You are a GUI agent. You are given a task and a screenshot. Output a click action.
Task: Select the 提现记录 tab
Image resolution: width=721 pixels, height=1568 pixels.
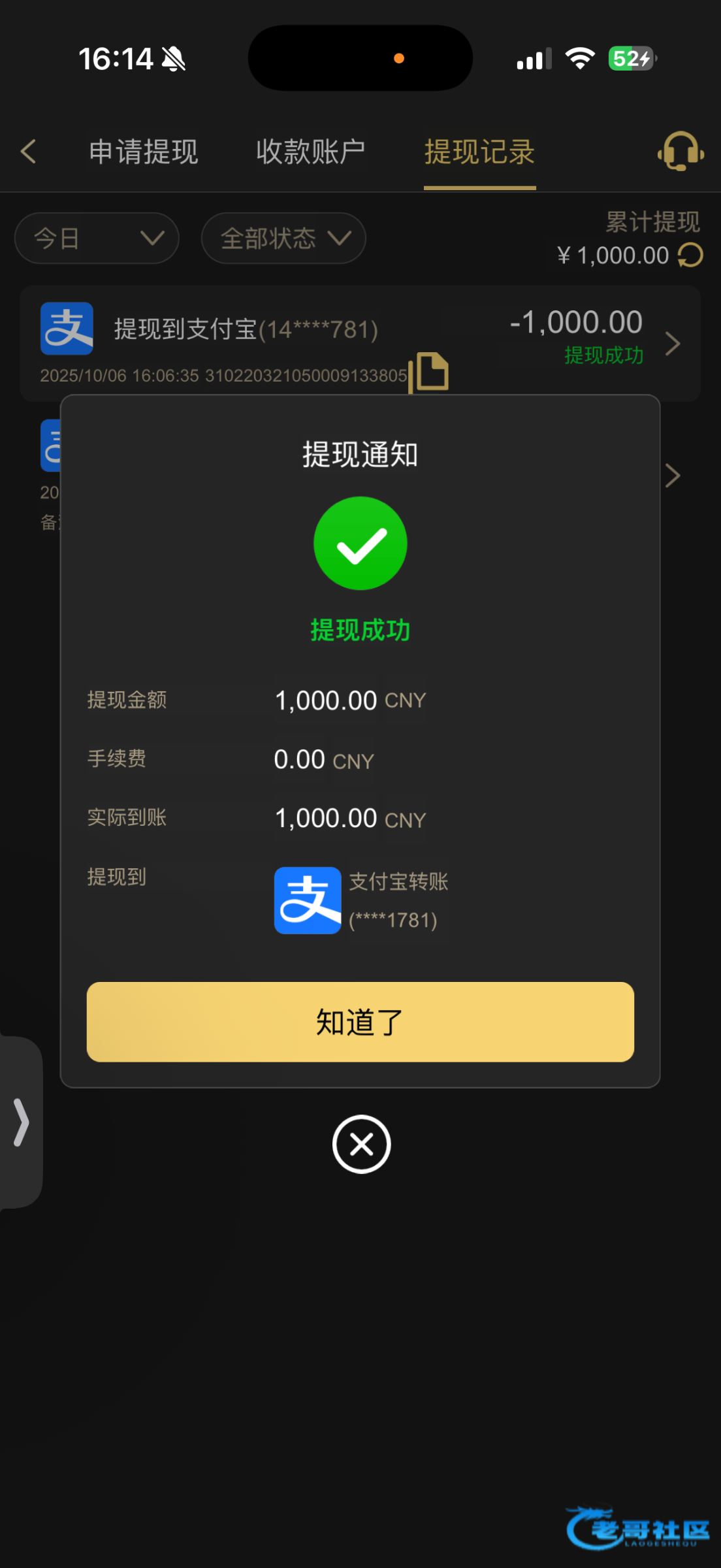[x=480, y=152]
